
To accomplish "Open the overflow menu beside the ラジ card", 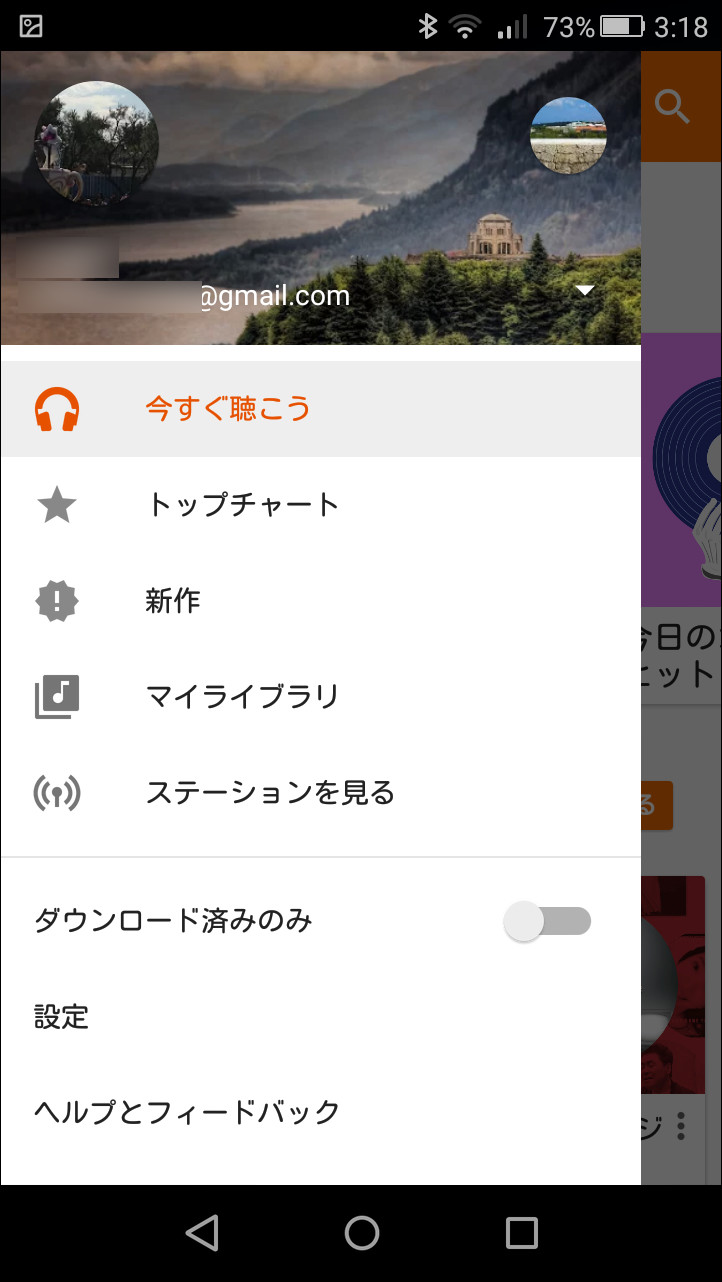I will [x=680, y=1126].
